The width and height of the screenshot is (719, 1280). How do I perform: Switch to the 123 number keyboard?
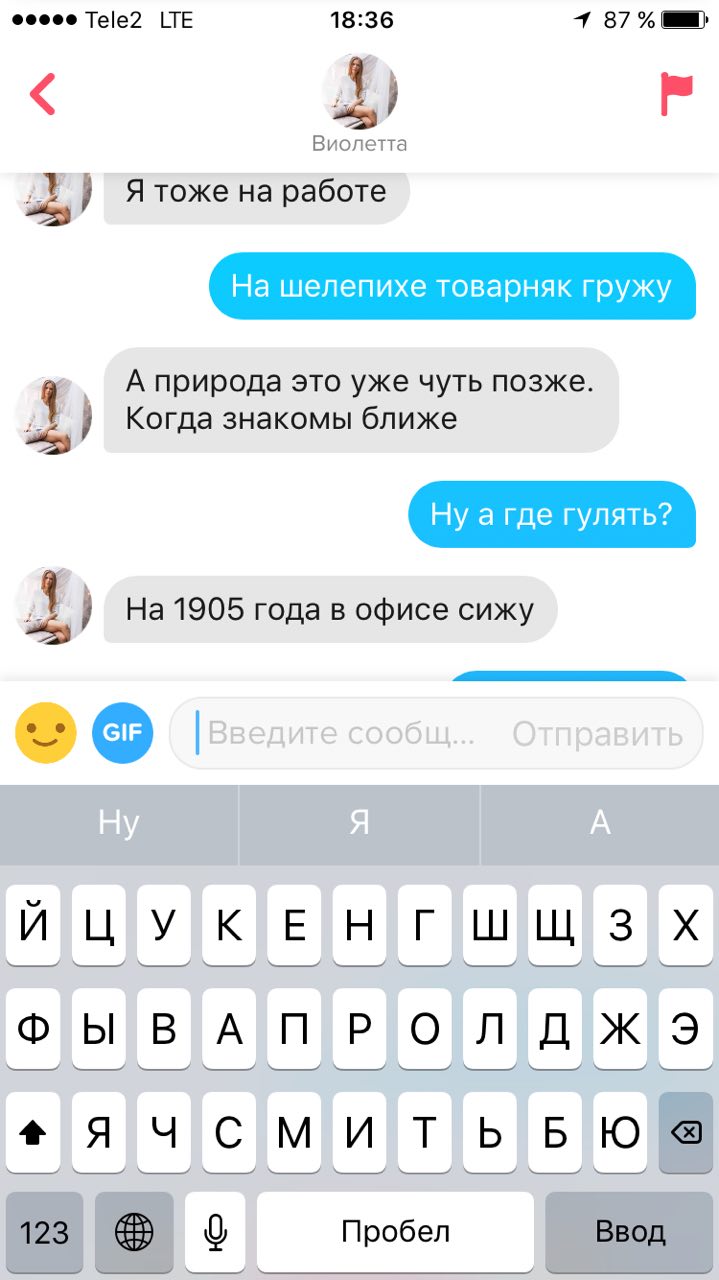(44, 1232)
